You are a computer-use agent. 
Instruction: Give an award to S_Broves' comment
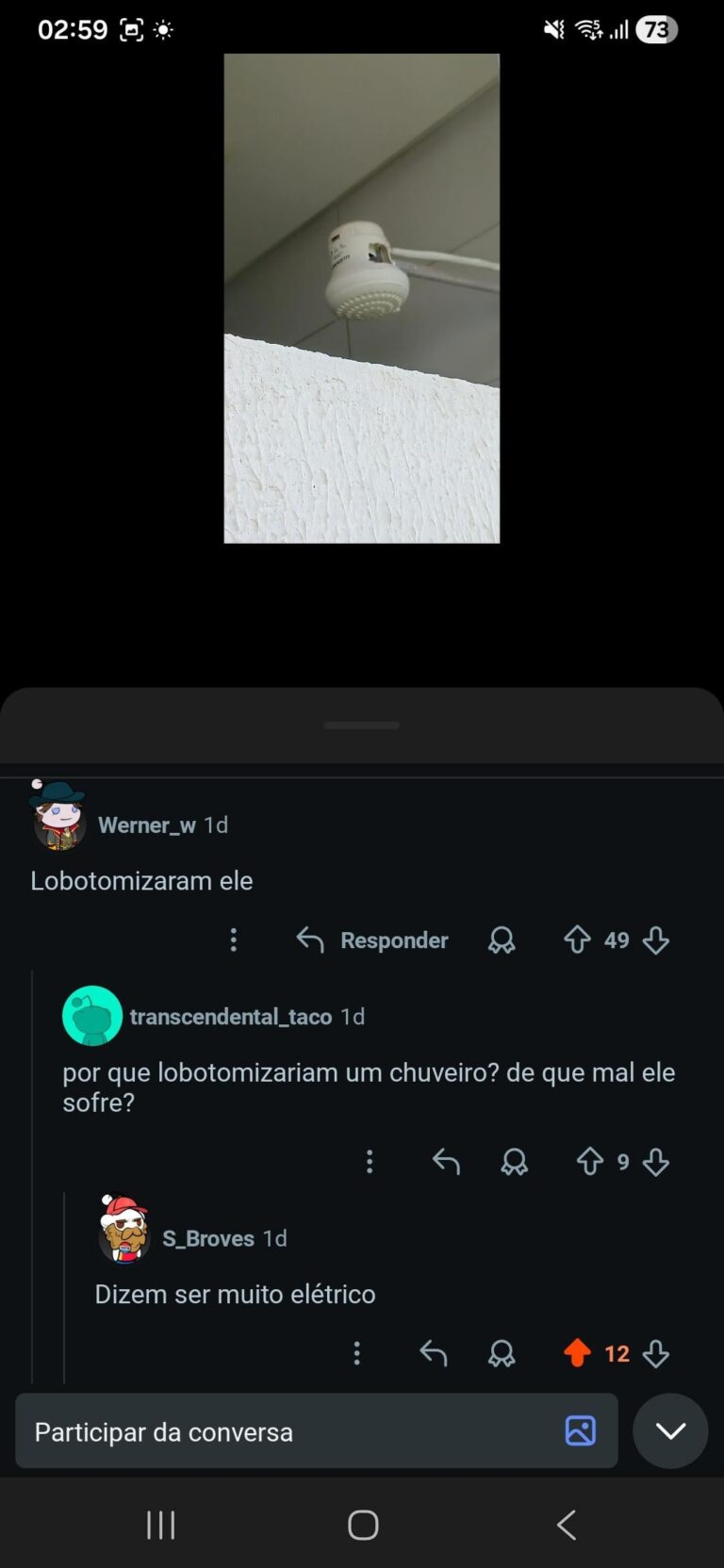point(502,1354)
